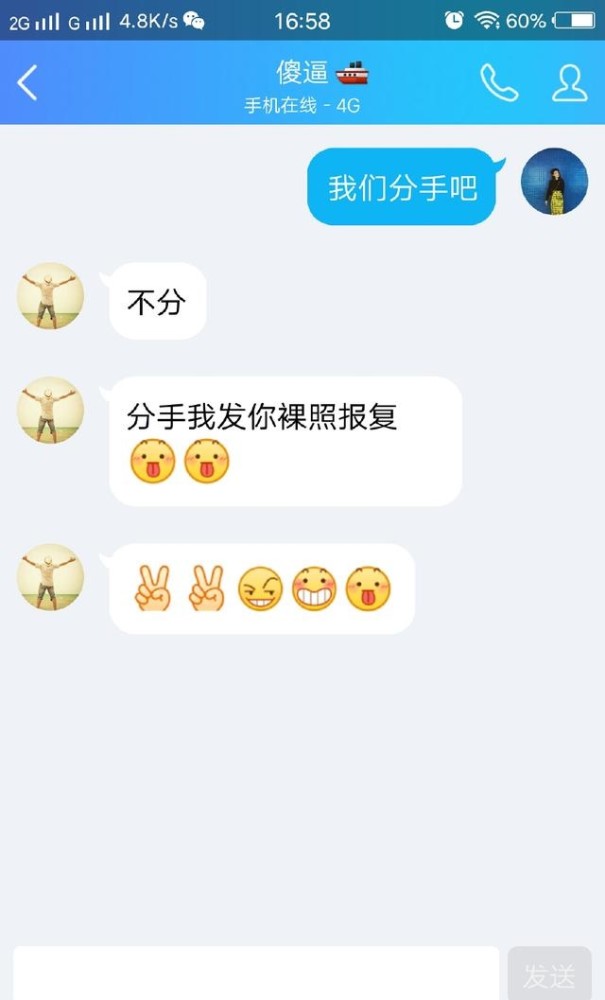Image resolution: width=605 pixels, height=1000 pixels.
Task: Open the contact profile icon
Action: click(x=569, y=83)
